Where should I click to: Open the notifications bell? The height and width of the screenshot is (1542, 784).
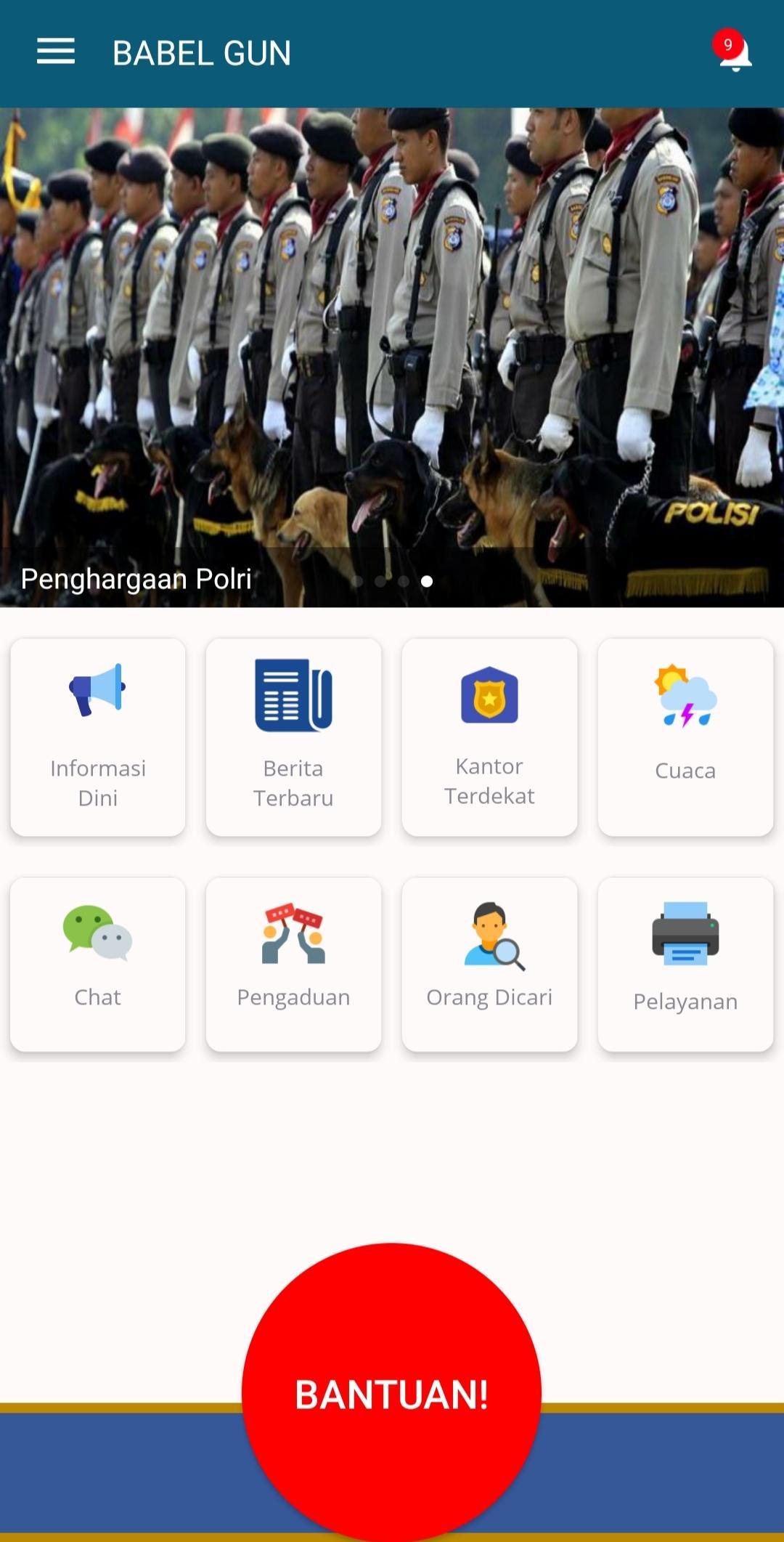(734, 53)
